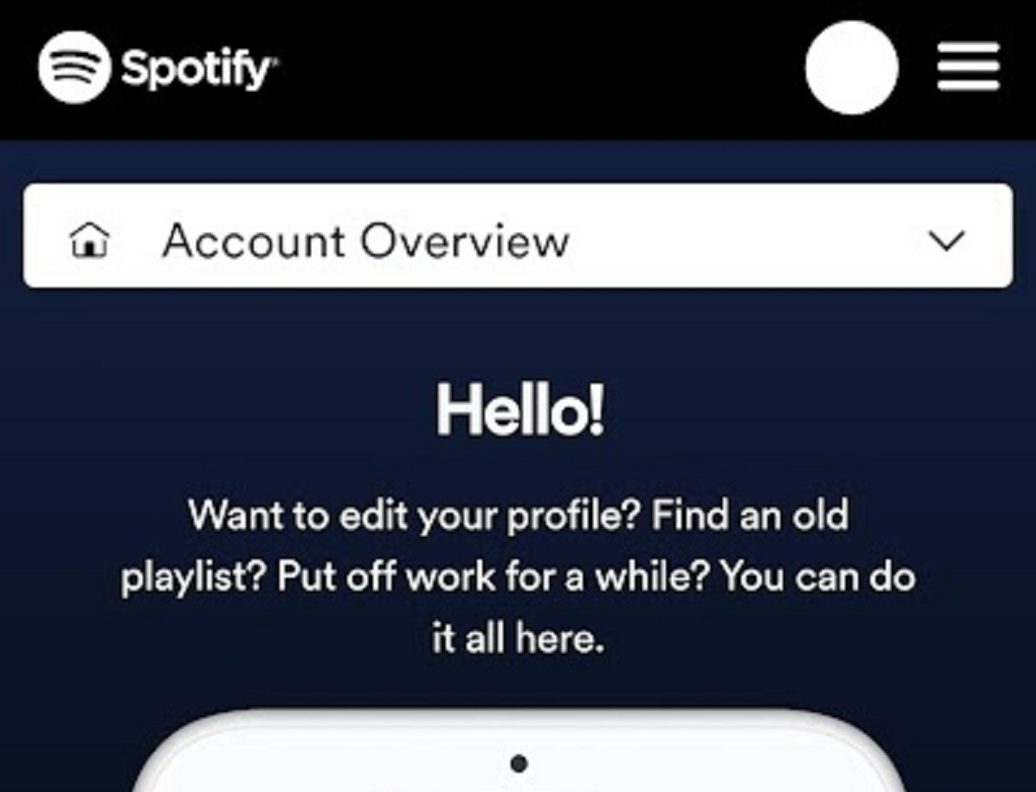Open the hamburger menu
Screen dimensions: 1036x792
click(968, 66)
